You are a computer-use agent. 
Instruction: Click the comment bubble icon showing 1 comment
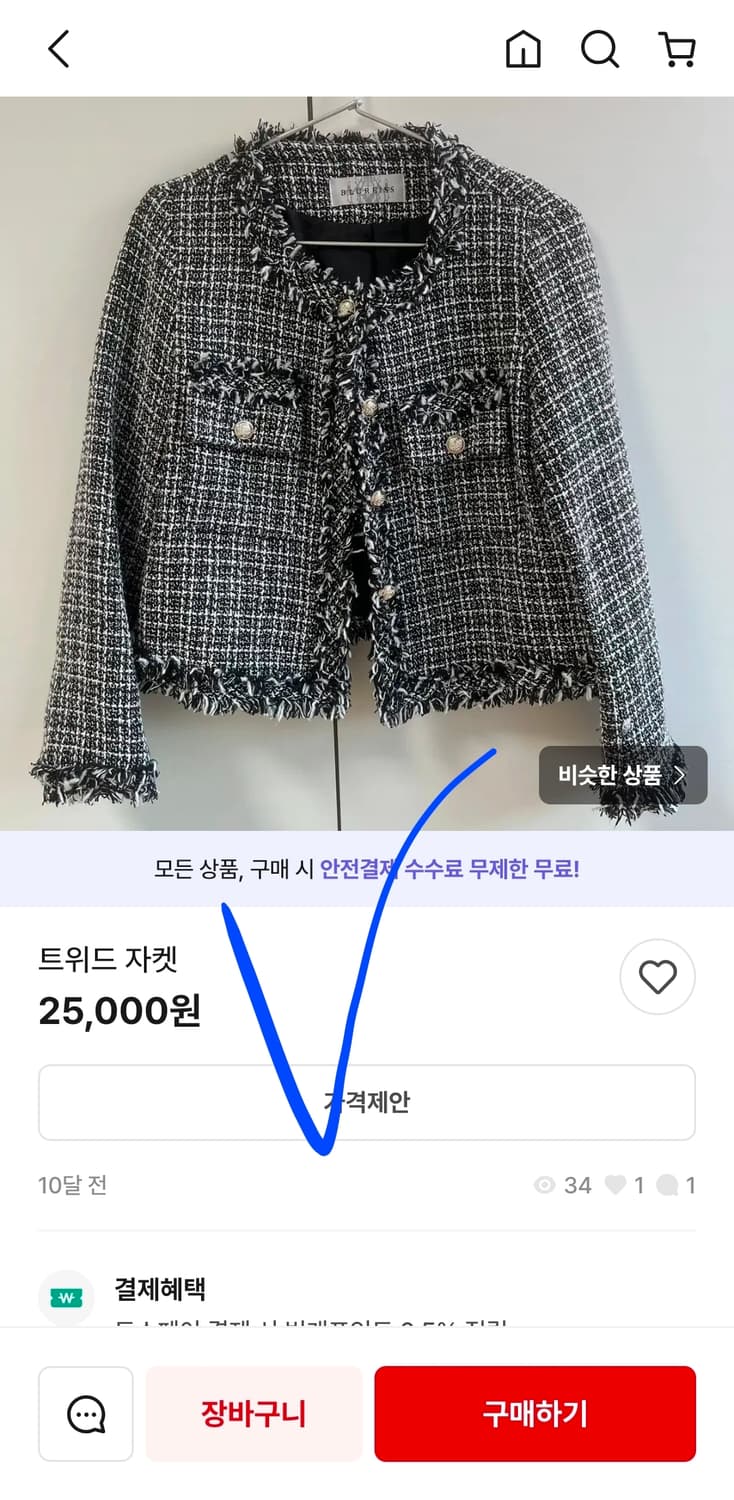669,1185
